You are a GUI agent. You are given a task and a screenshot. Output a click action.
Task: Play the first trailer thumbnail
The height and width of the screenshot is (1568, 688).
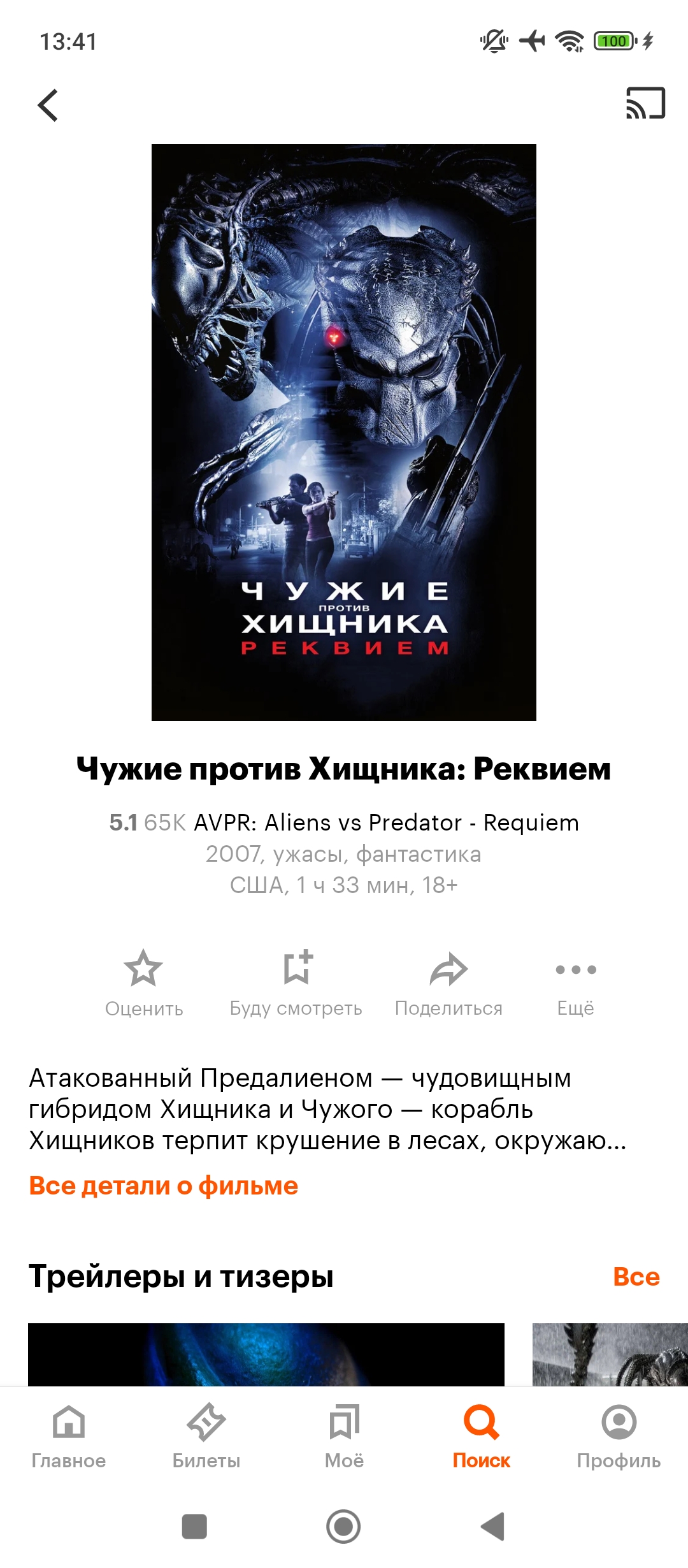pos(266,1354)
